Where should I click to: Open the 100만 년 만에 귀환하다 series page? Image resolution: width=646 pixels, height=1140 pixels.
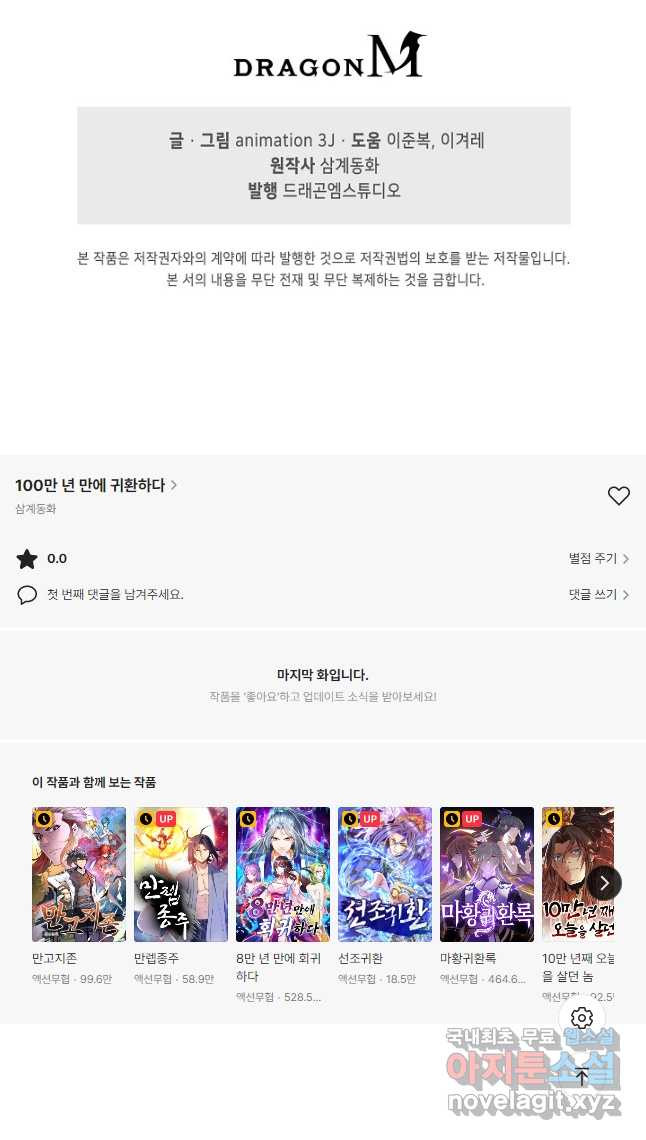click(96, 485)
